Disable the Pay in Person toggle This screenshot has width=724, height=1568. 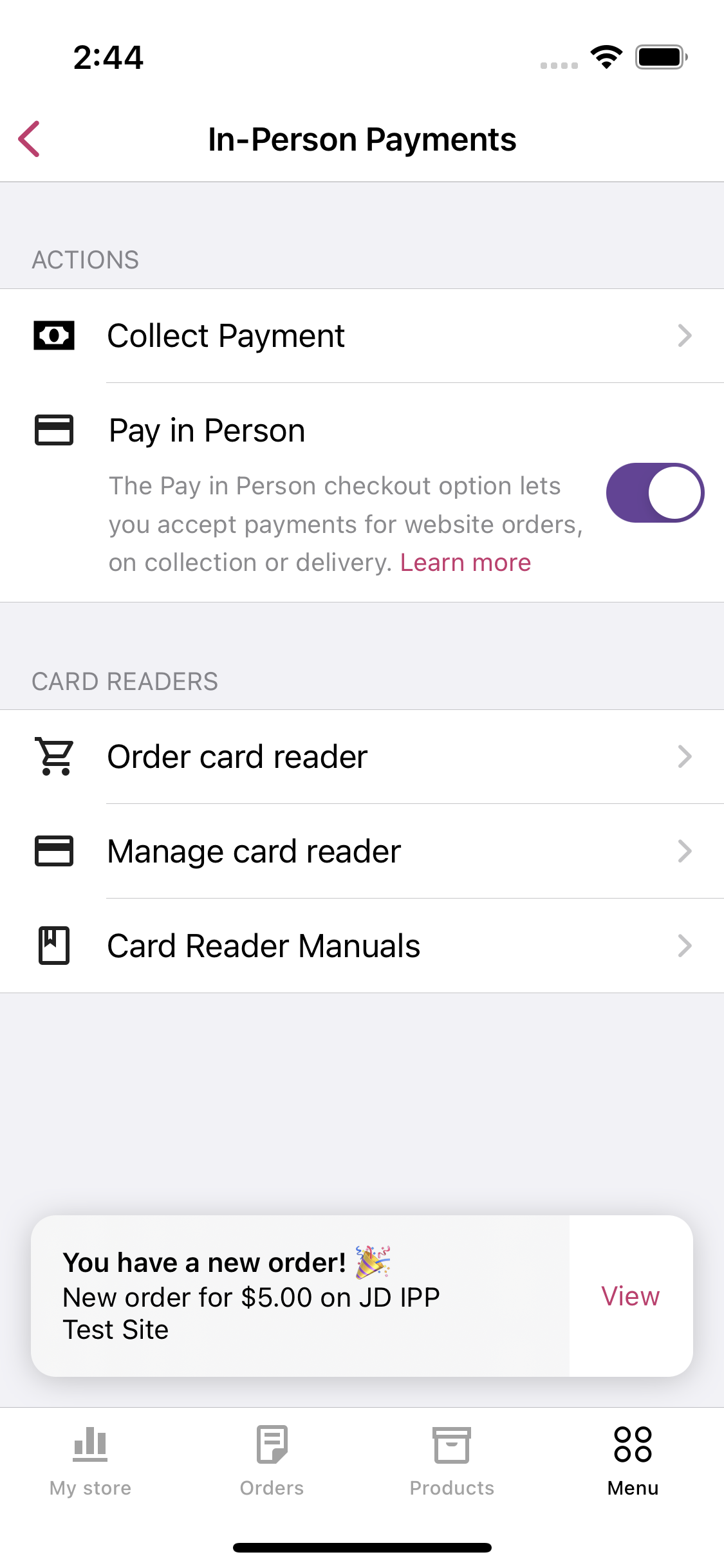click(654, 493)
